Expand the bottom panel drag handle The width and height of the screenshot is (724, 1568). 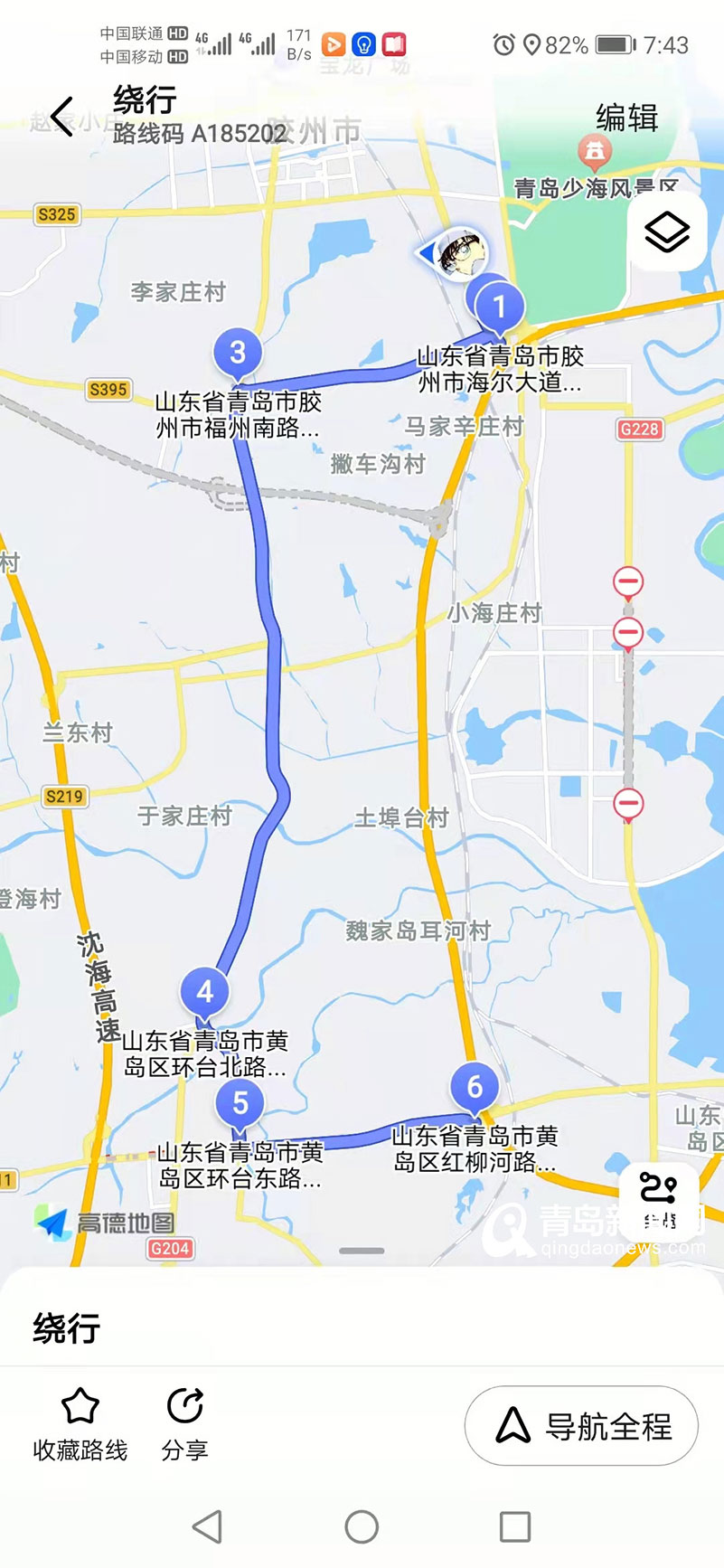coord(362,1251)
